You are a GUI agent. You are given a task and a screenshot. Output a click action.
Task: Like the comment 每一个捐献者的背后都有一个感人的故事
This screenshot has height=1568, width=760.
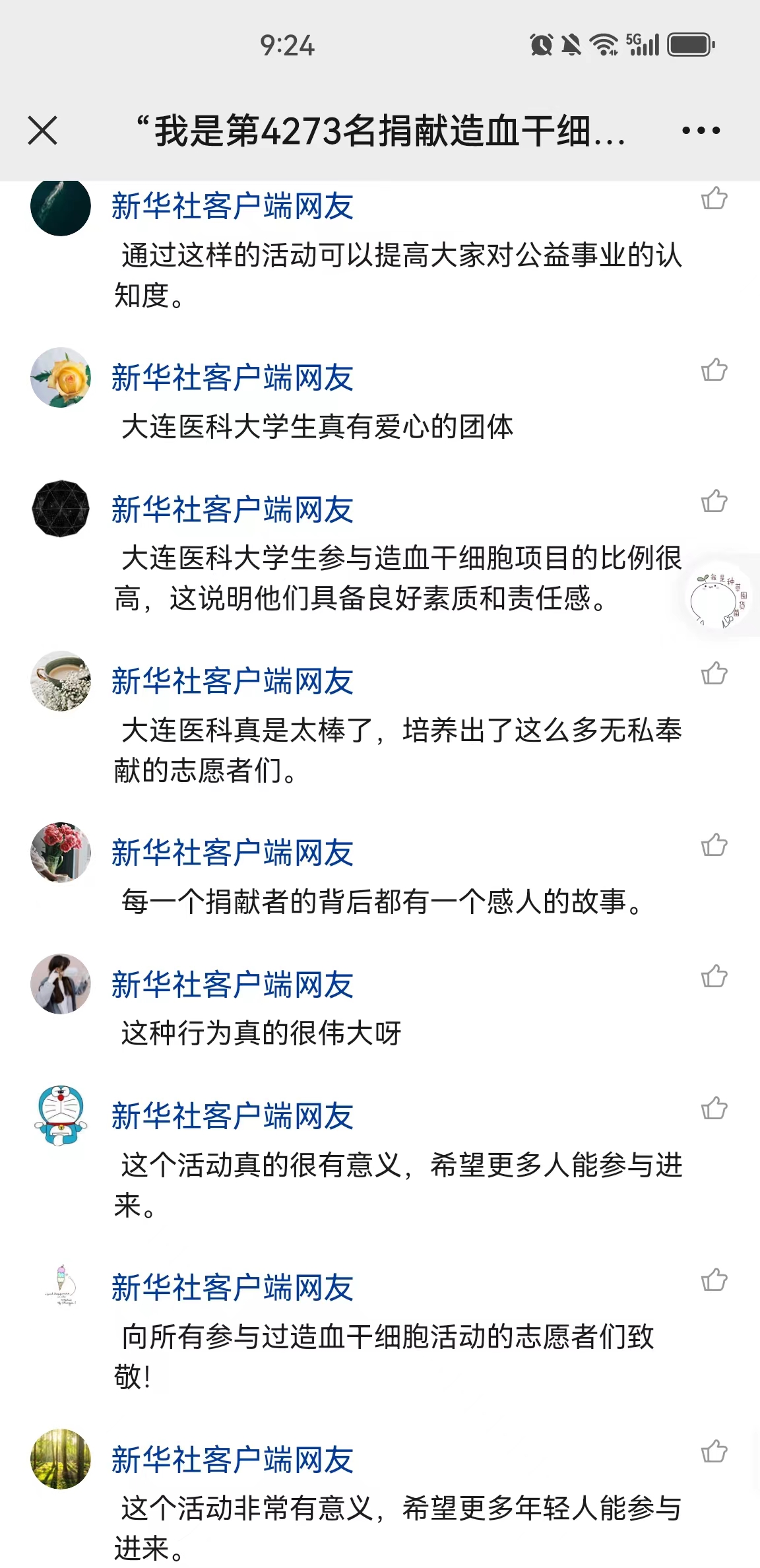point(714,845)
